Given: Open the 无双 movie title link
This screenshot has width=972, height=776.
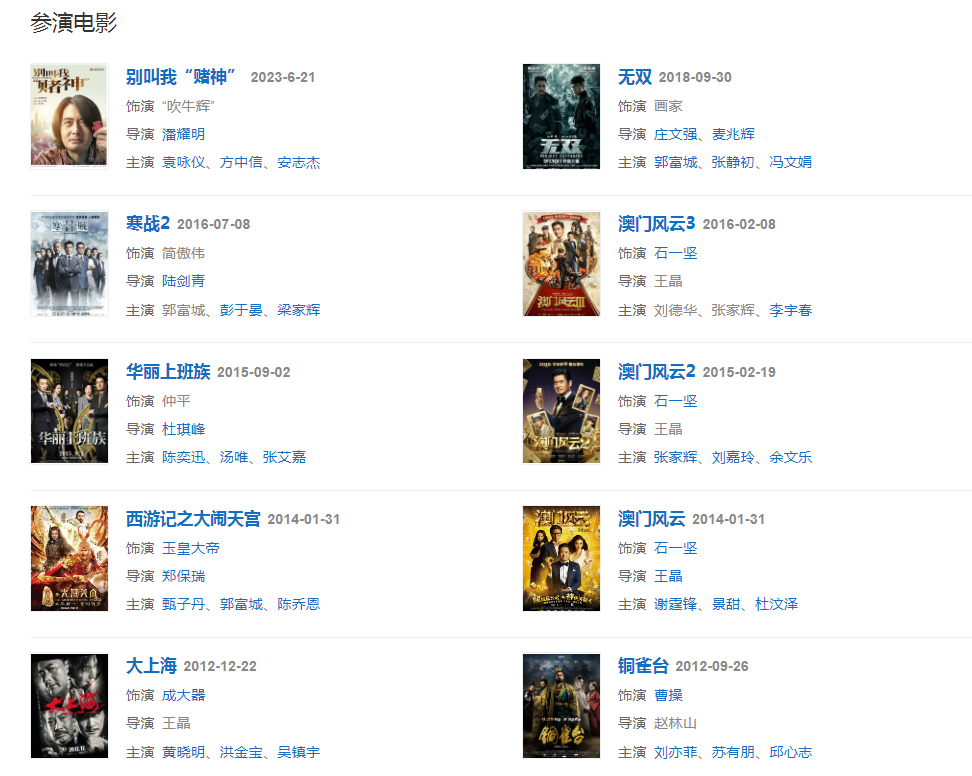Looking at the screenshot, I should [634, 77].
